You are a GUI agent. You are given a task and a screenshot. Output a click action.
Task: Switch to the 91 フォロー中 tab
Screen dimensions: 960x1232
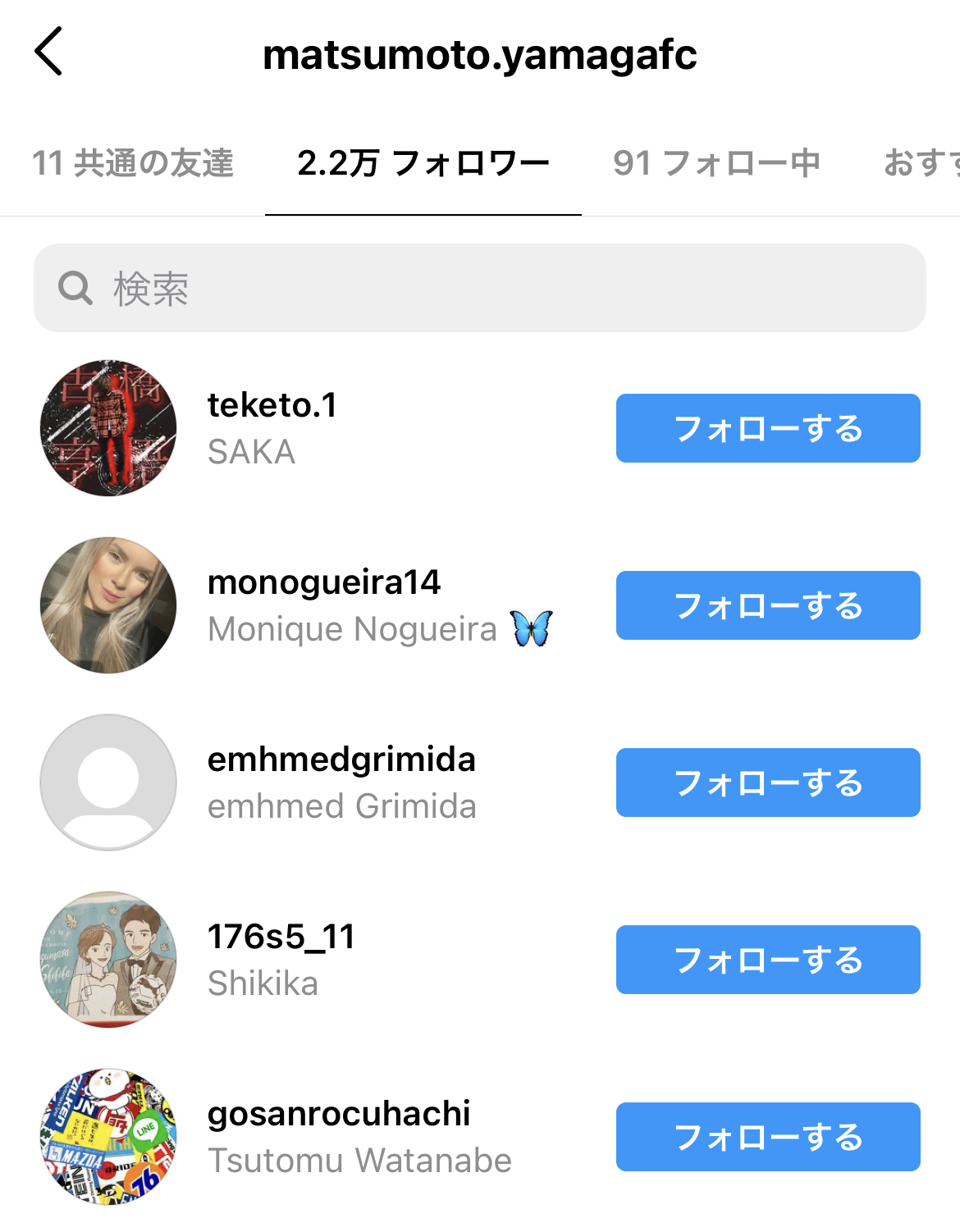716,163
